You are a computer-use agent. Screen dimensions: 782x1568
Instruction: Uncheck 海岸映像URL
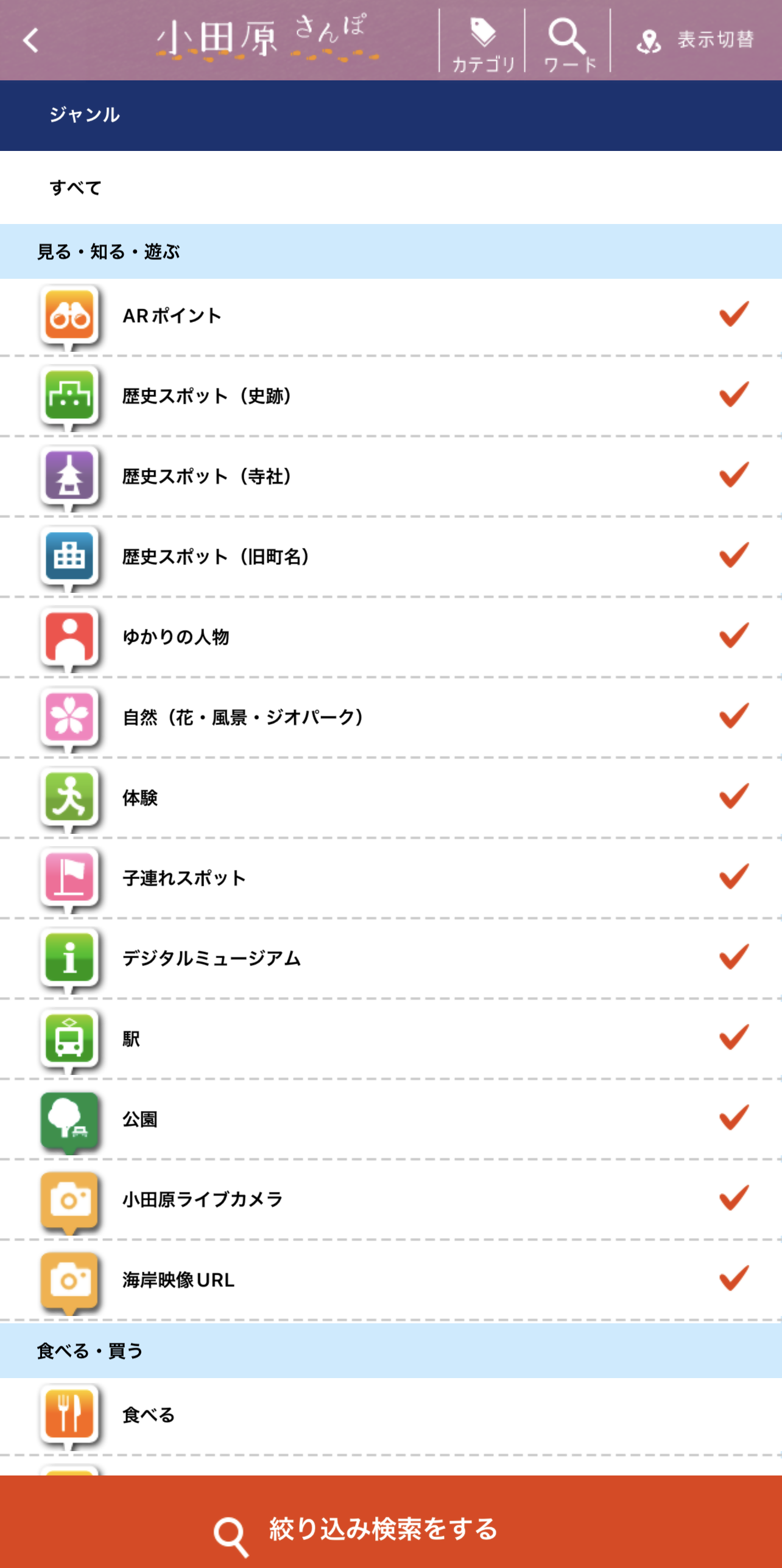[x=733, y=1279]
